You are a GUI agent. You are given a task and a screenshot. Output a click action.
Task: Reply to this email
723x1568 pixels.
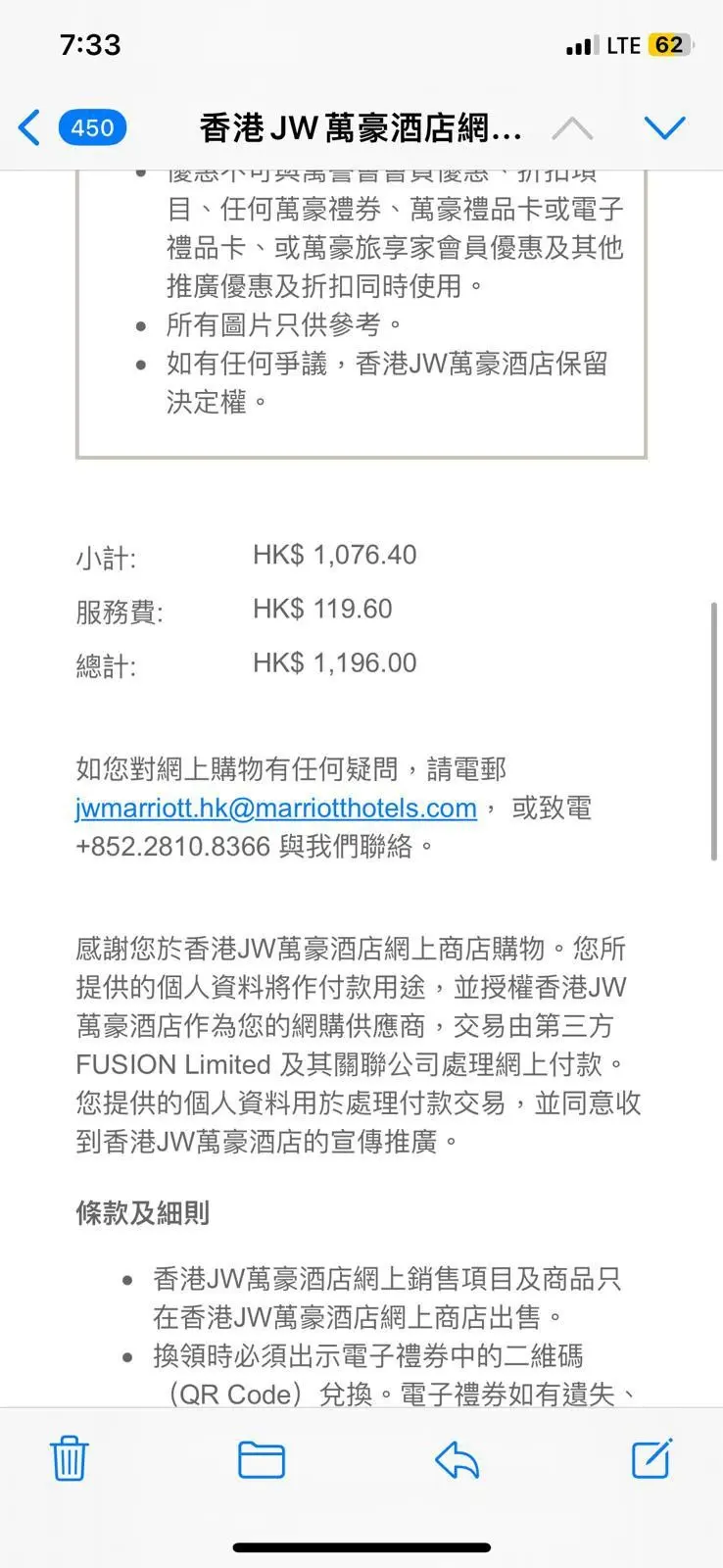tap(457, 1459)
